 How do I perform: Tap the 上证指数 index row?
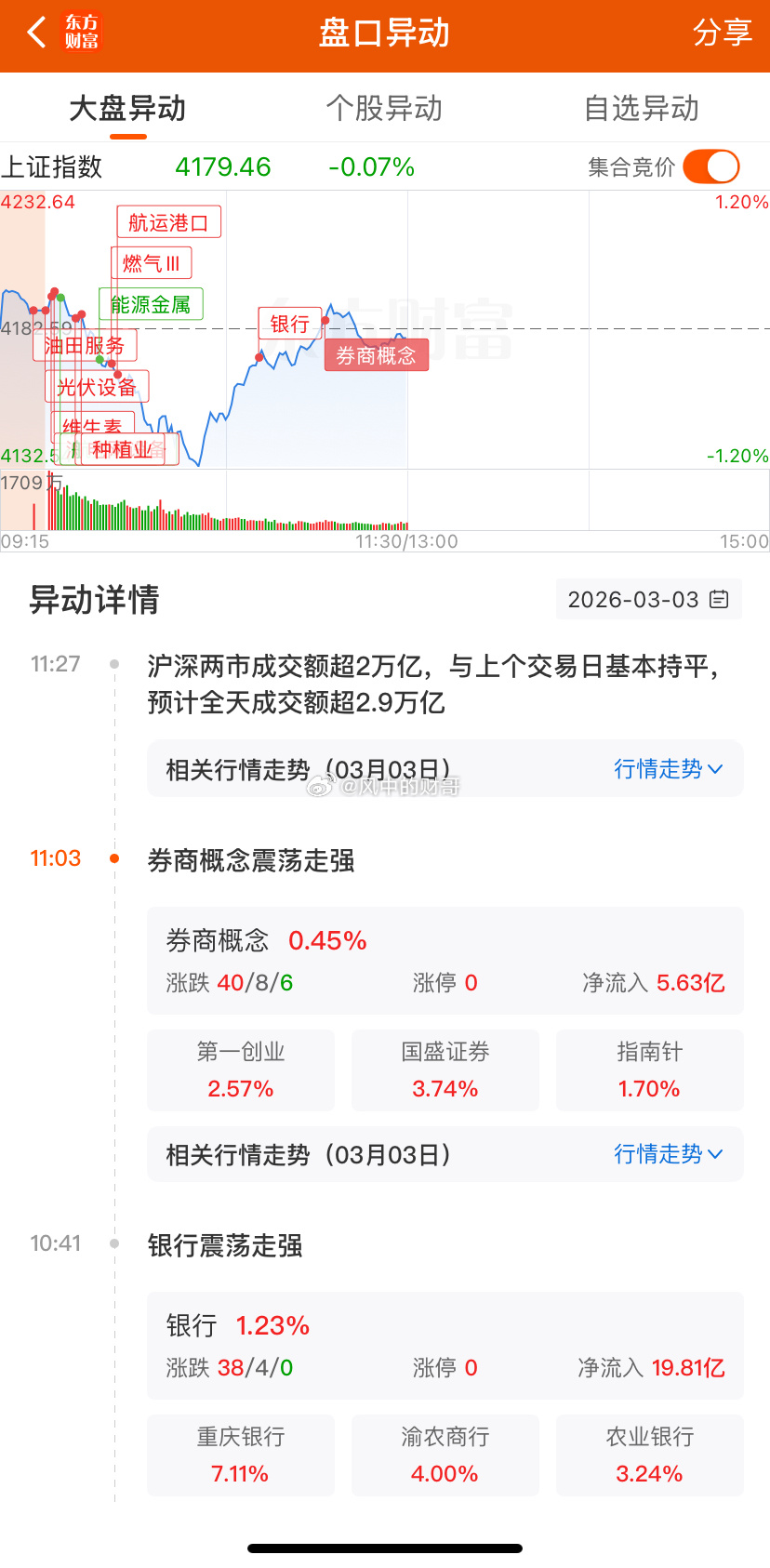(385, 167)
